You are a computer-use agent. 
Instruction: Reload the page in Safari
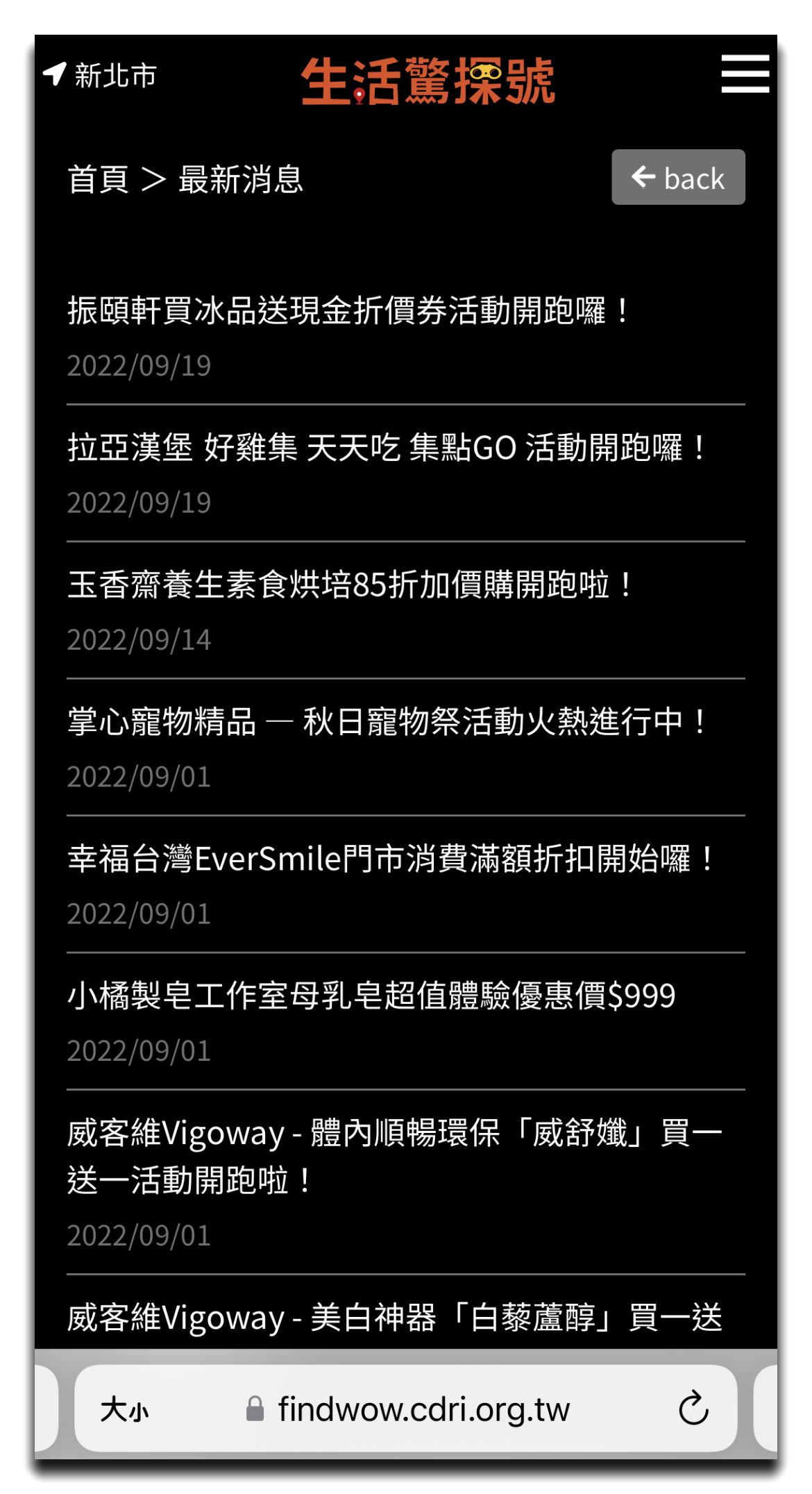click(693, 1409)
